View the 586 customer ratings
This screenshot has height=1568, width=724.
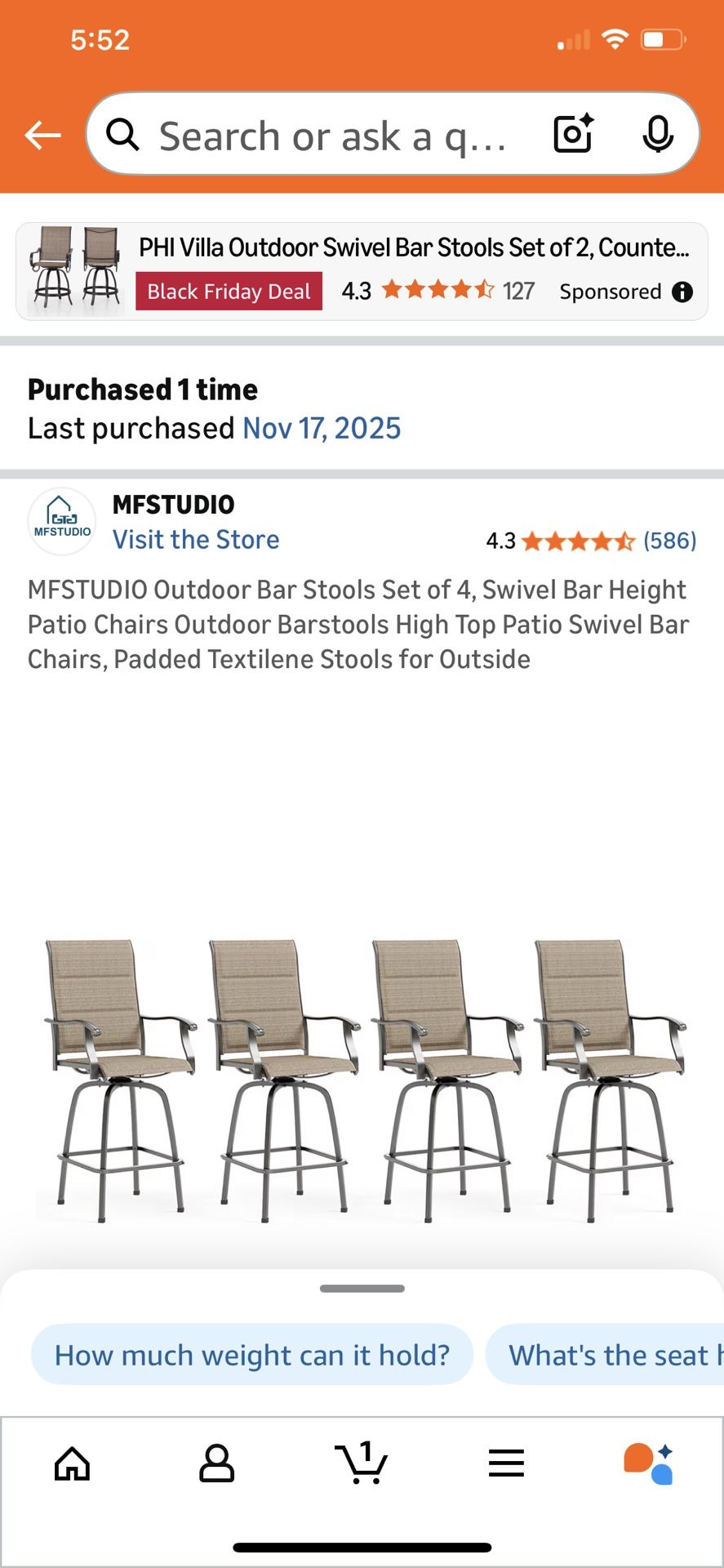click(669, 540)
